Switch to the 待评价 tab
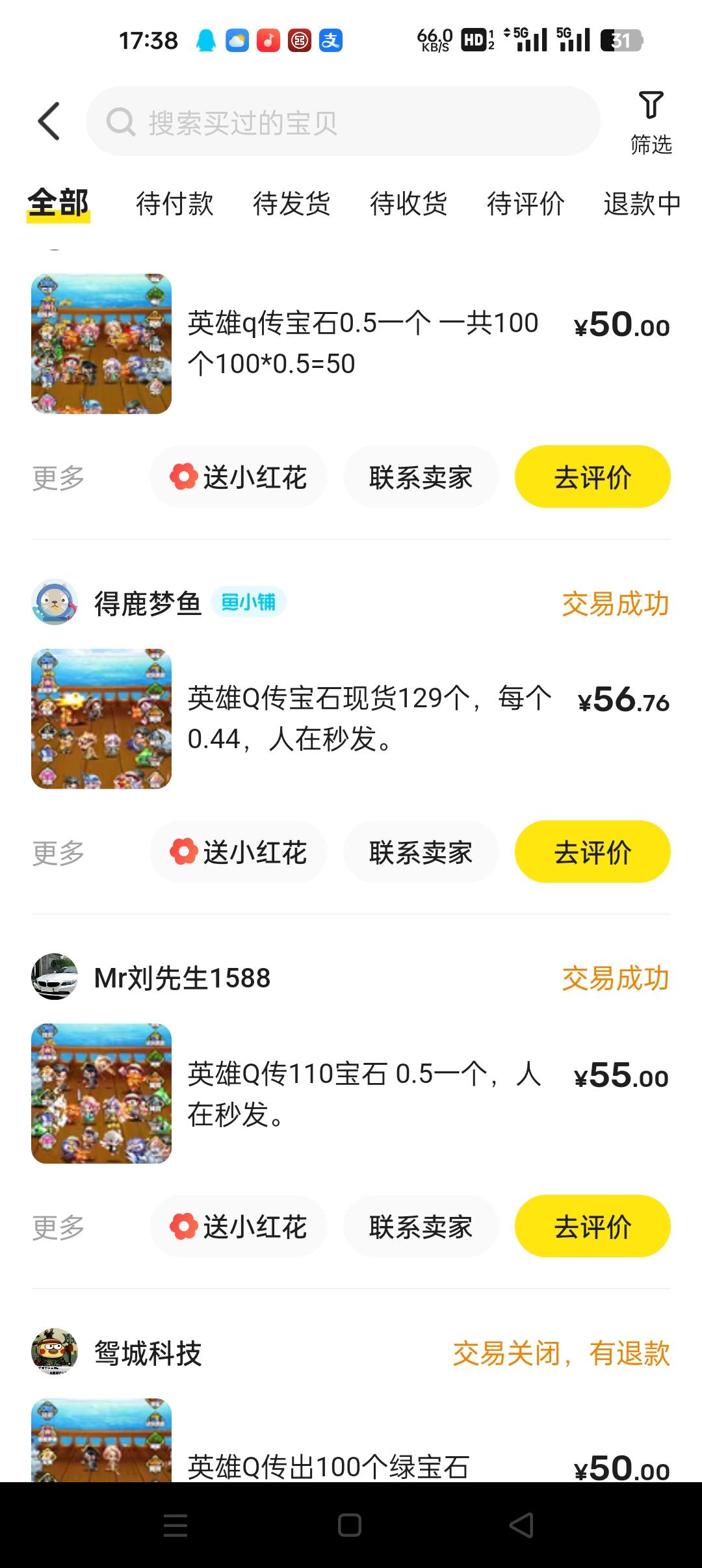The width and height of the screenshot is (702, 1568). coord(525,203)
